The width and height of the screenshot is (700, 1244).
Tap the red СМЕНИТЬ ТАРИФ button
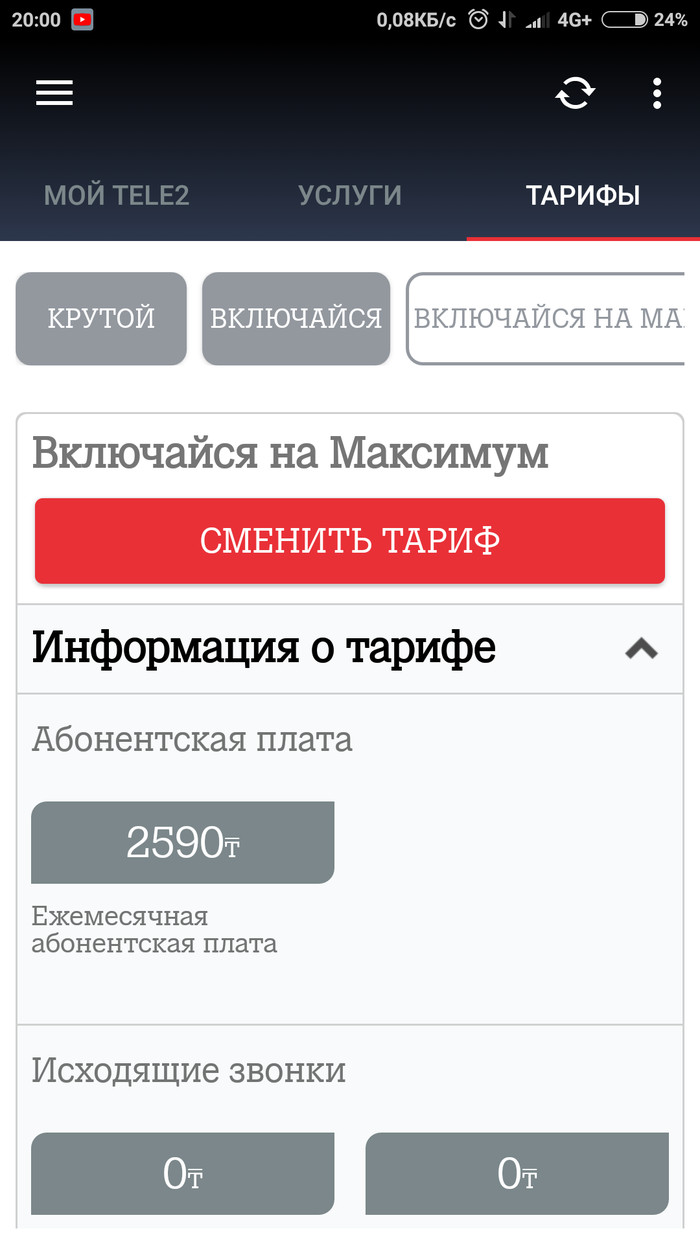click(x=350, y=540)
